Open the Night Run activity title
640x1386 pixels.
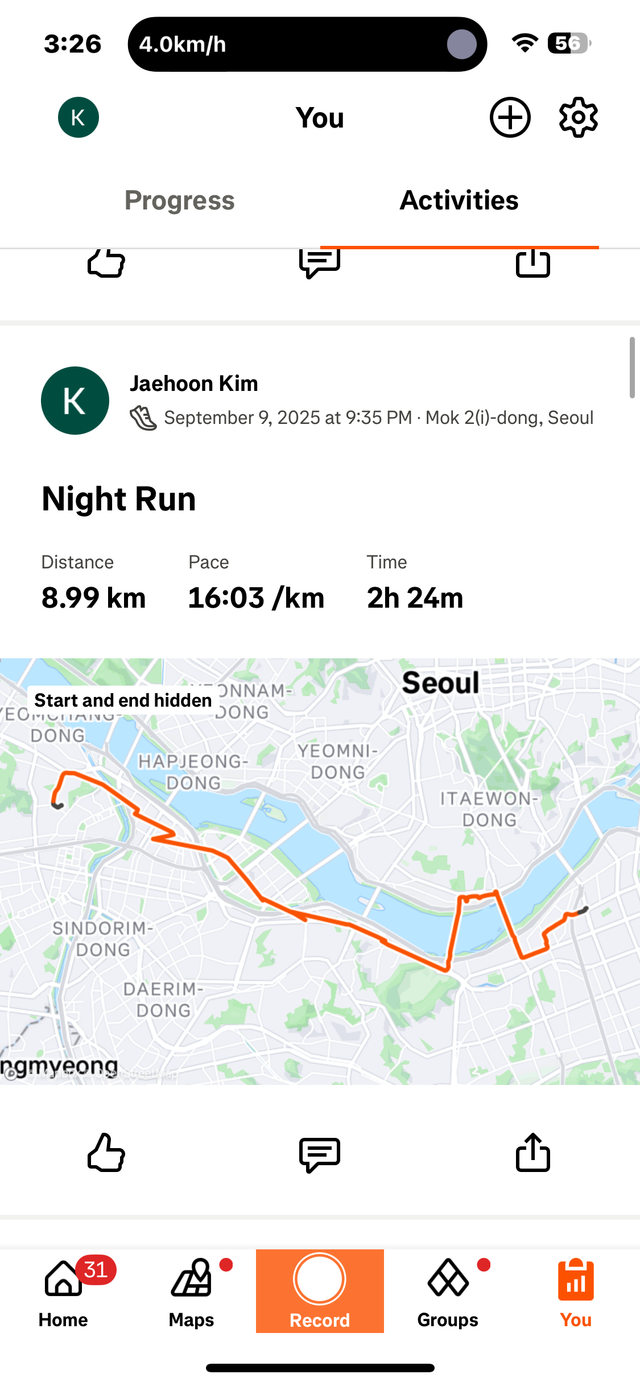point(119,499)
